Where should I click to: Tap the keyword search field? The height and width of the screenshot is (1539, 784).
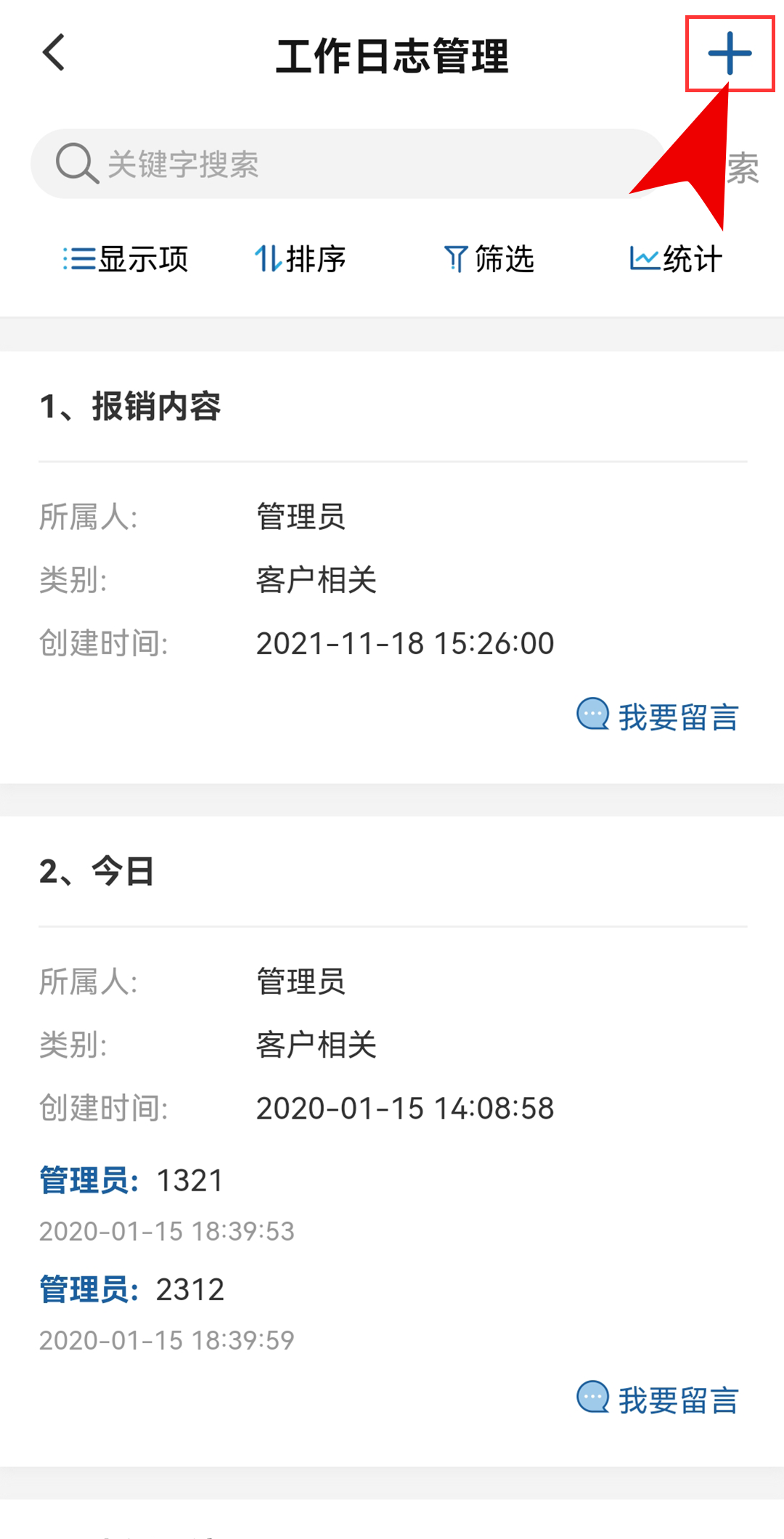pos(348,164)
